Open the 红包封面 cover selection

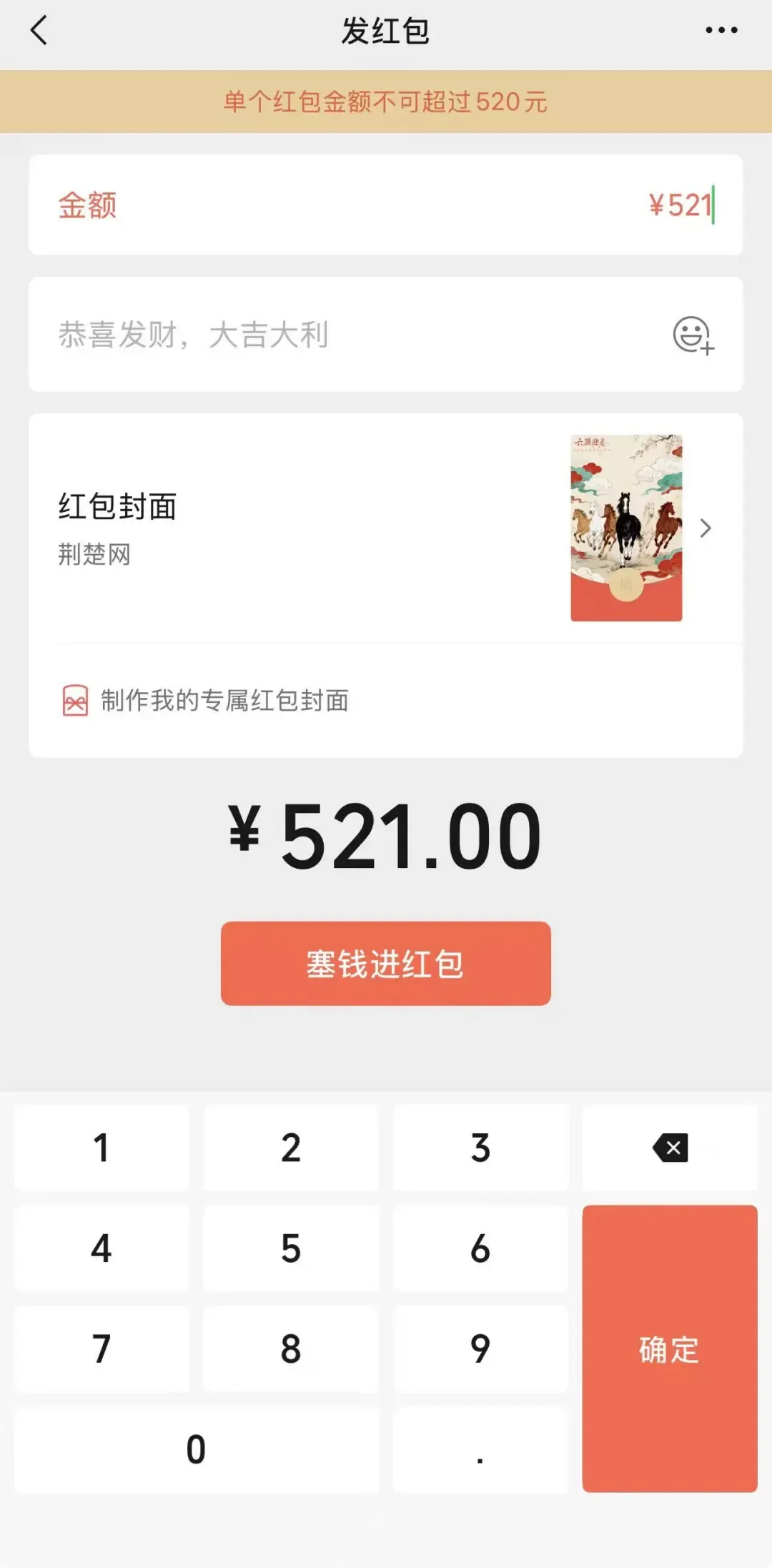pos(386,528)
